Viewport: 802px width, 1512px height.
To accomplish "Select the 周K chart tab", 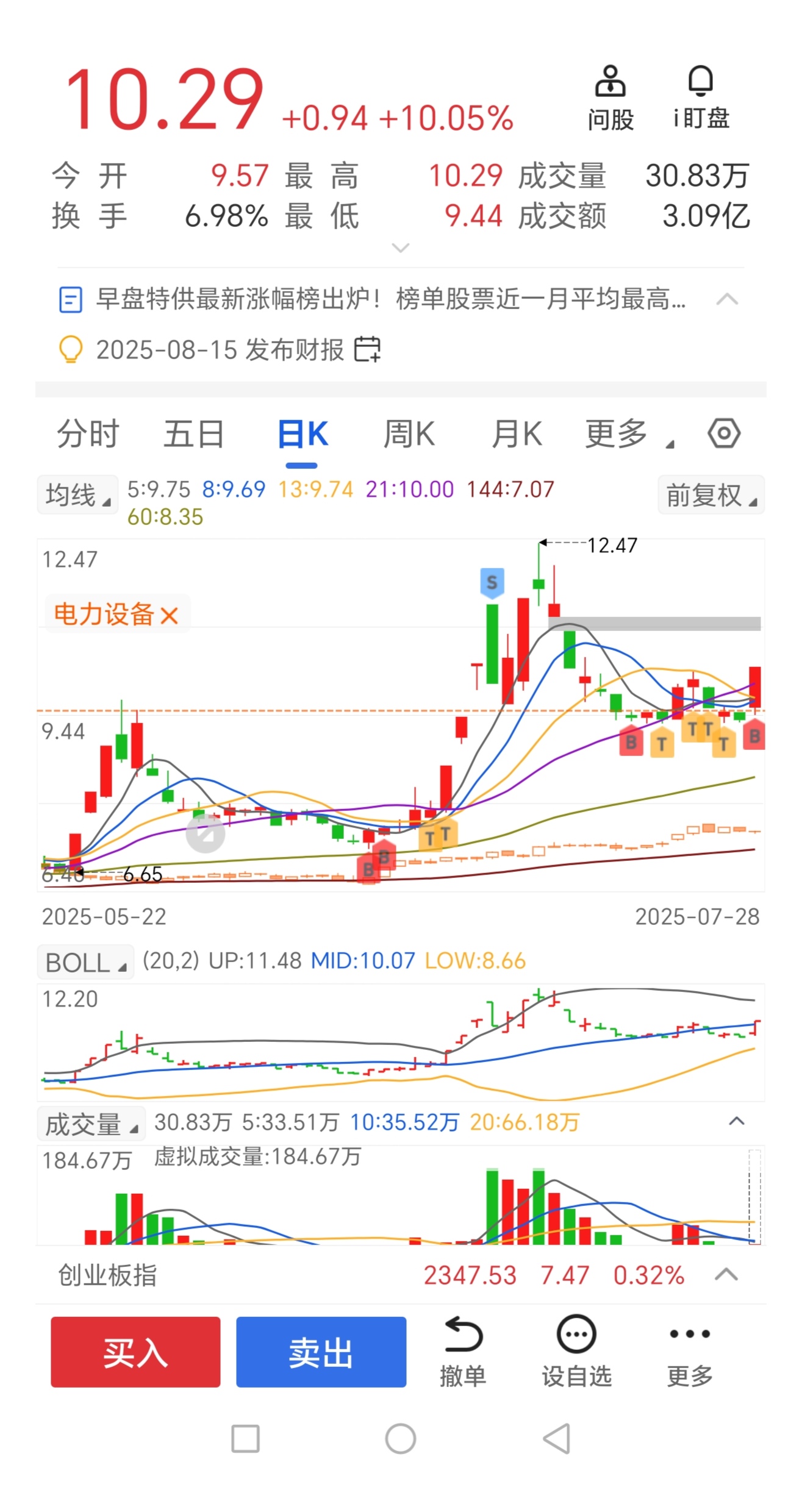I will click(409, 434).
